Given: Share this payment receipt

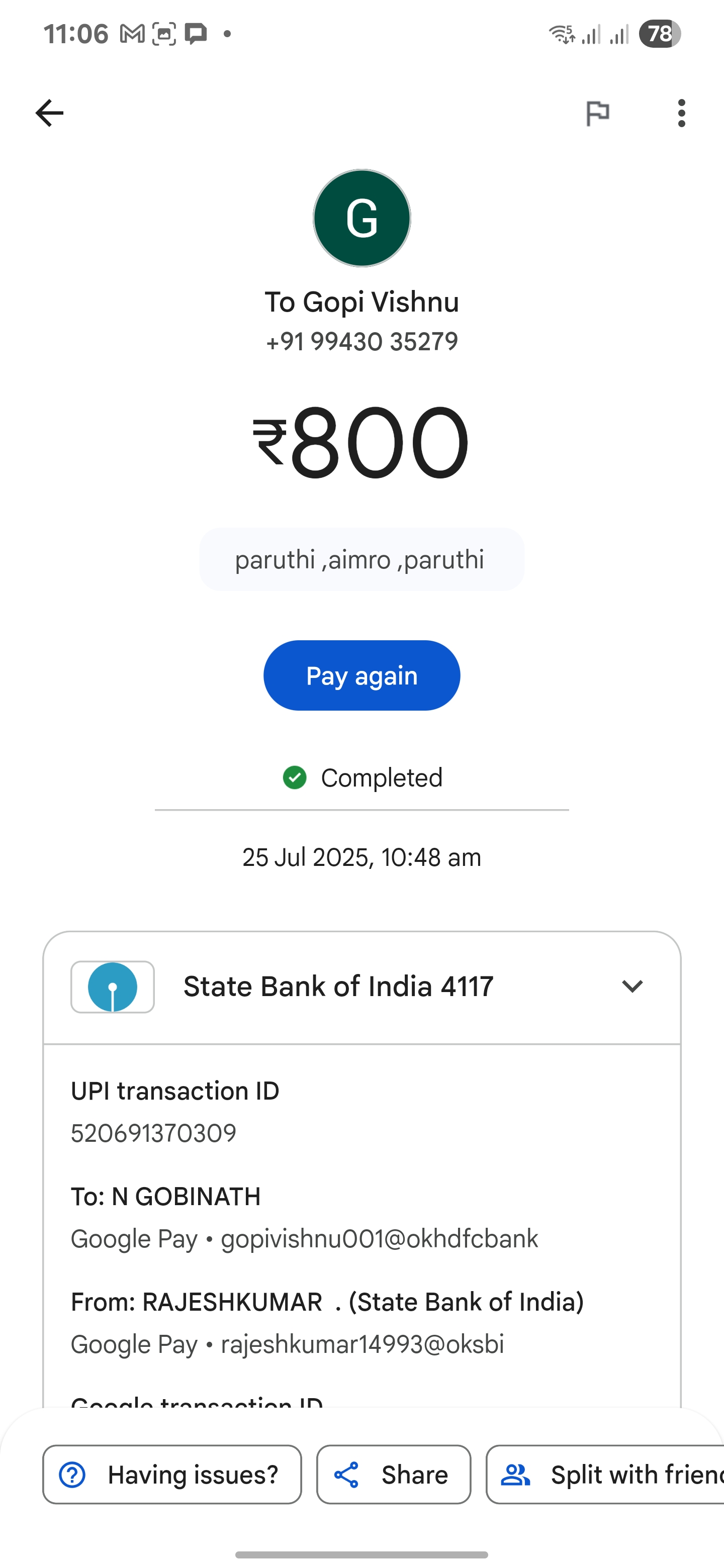Looking at the screenshot, I should coord(393,1474).
